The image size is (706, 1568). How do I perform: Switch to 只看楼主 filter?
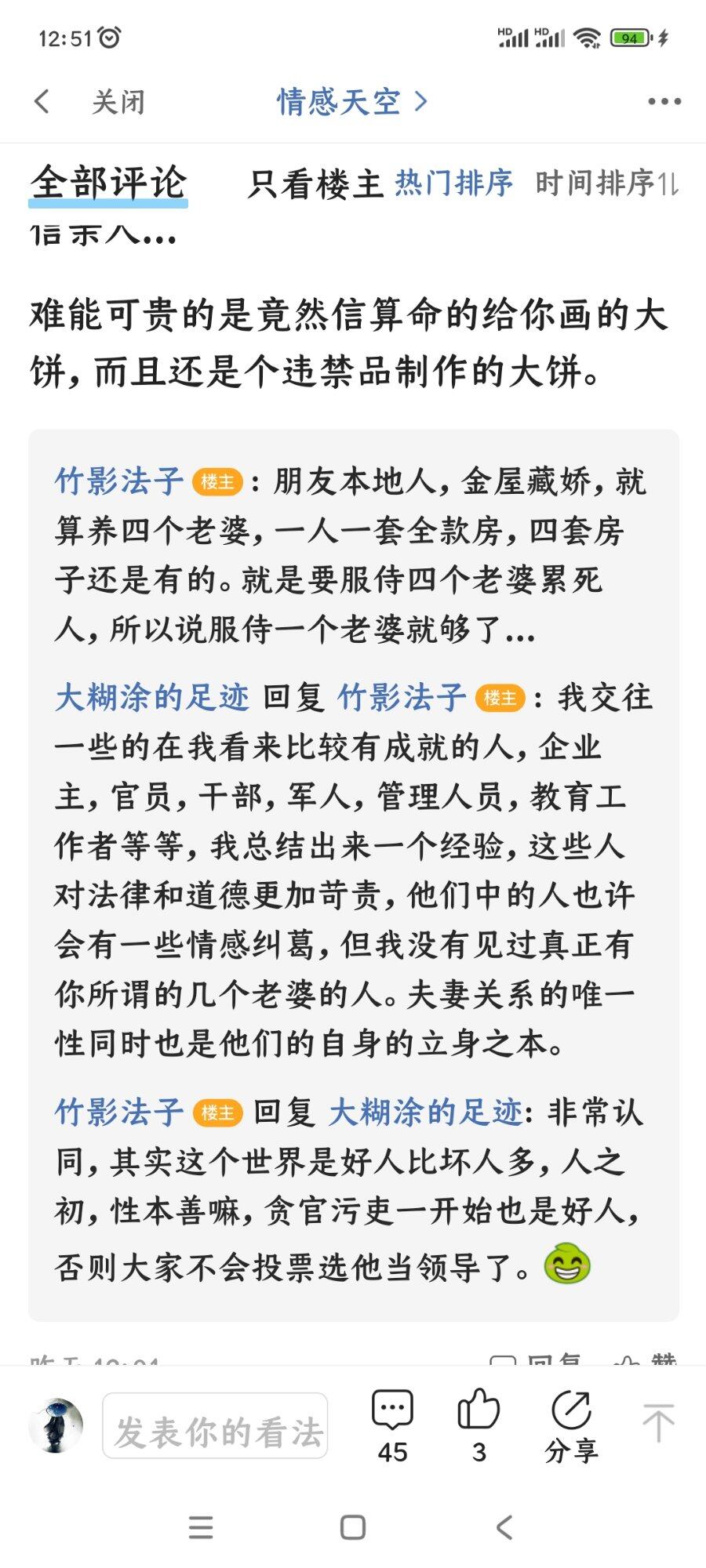(x=315, y=184)
